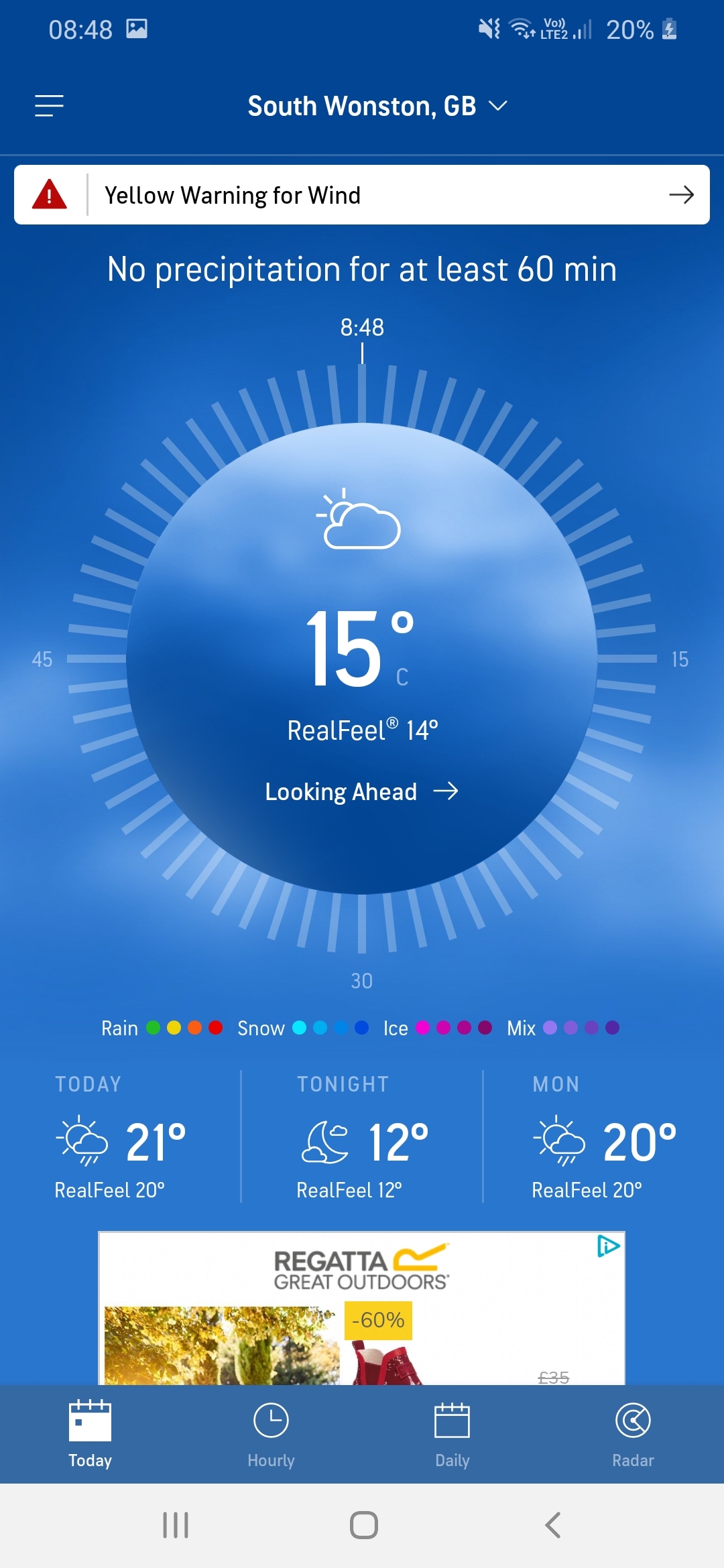Go back with the system back button
This screenshot has height=1568, width=724.
pos(552,1525)
